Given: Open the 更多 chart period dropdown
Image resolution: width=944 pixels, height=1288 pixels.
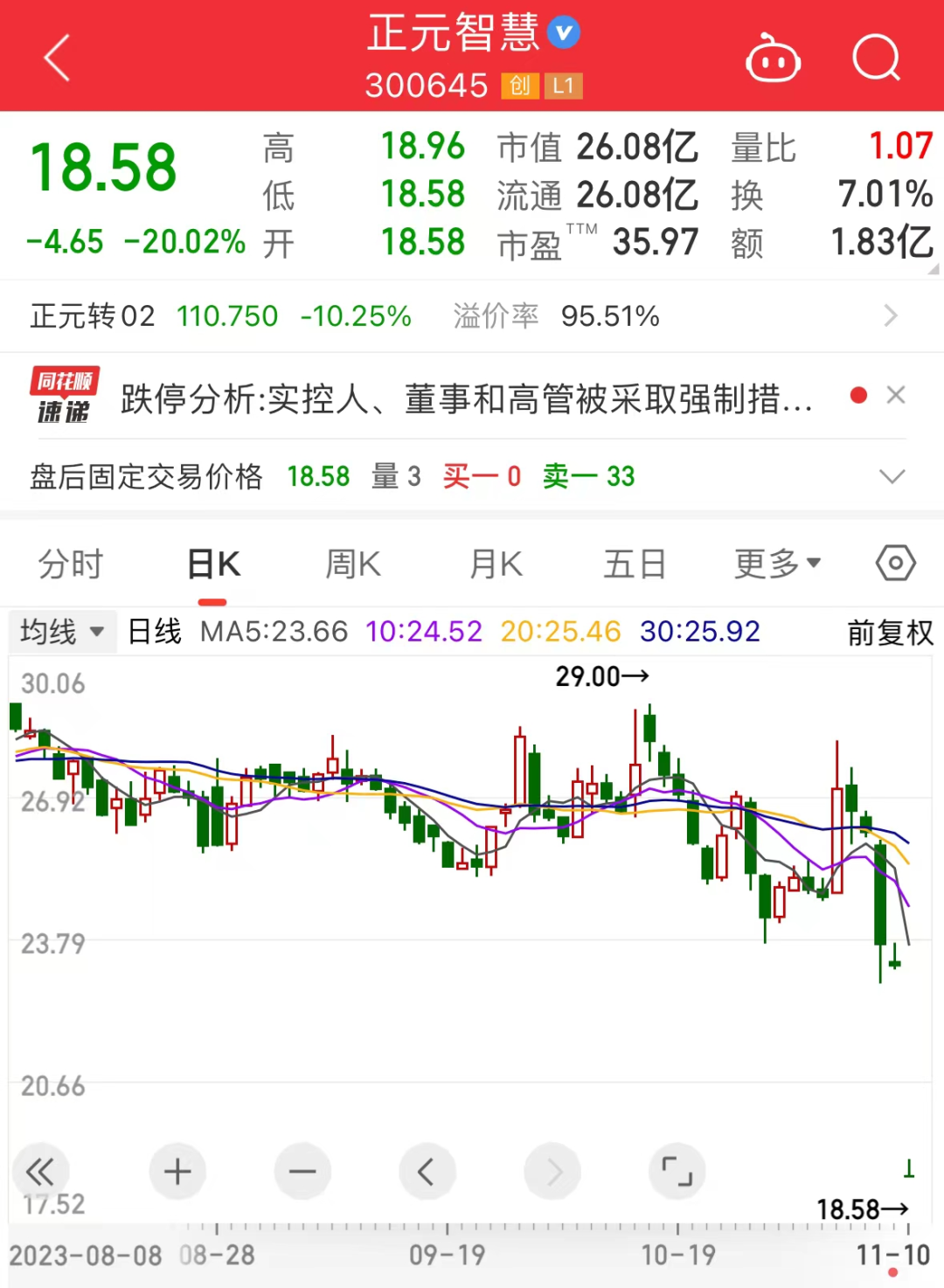Looking at the screenshot, I should pos(776,564).
